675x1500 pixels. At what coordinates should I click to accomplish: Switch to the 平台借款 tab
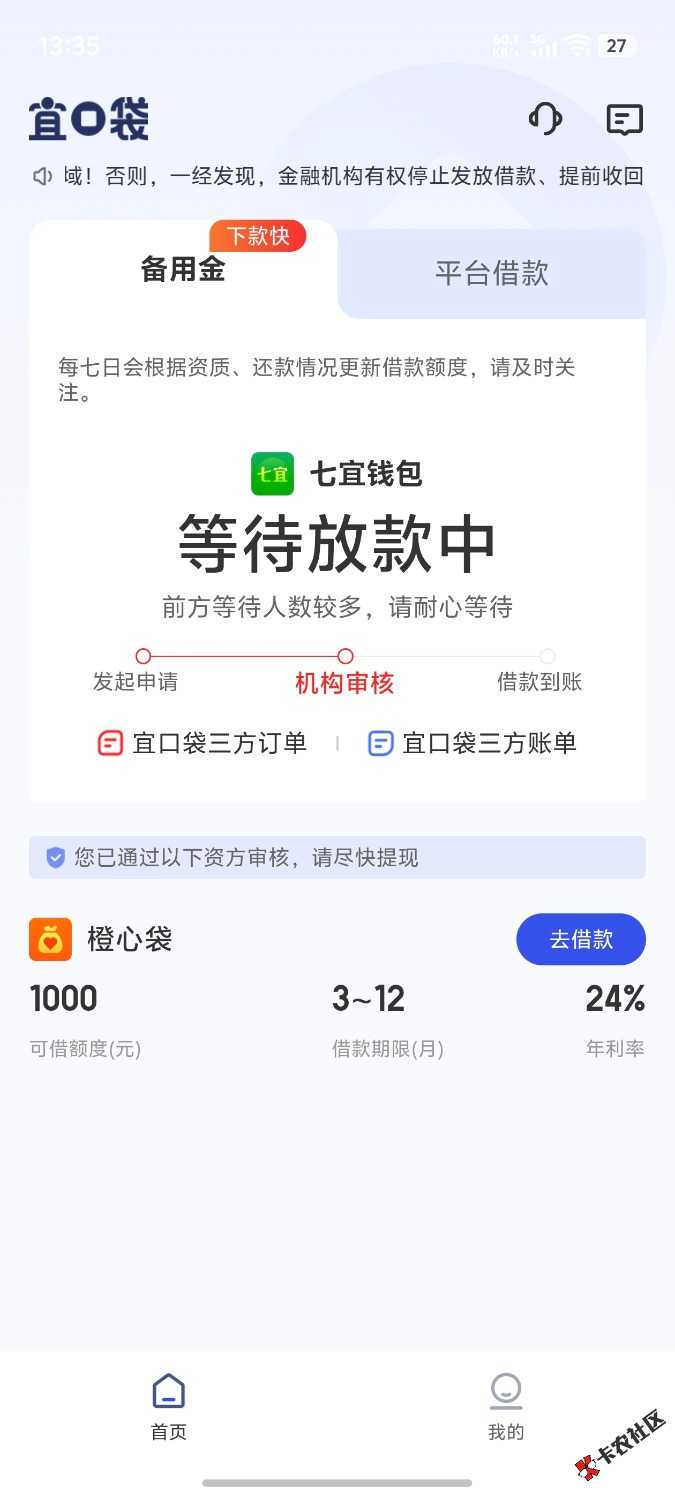click(491, 273)
